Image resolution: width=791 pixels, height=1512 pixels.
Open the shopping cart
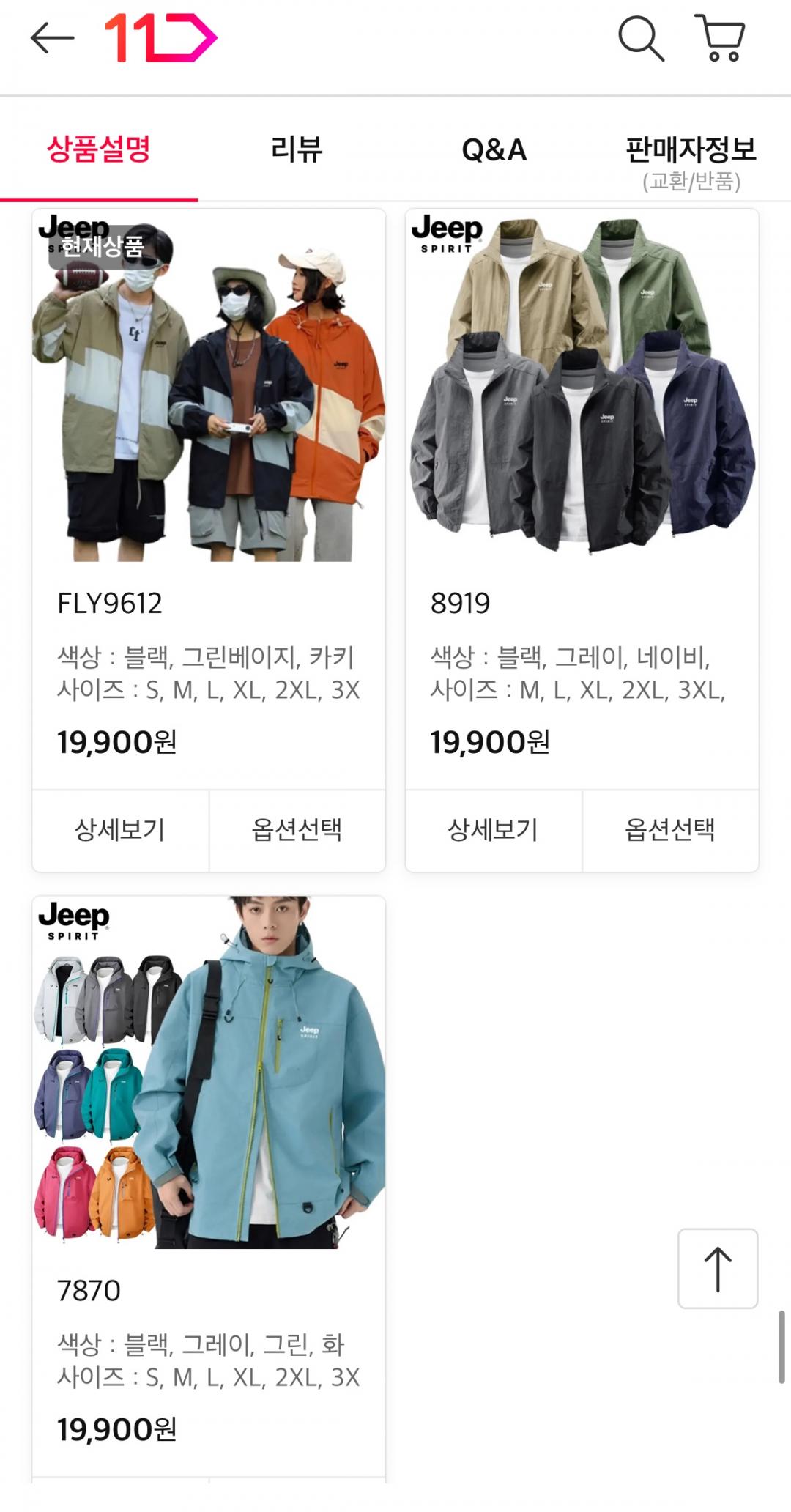click(720, 38)
